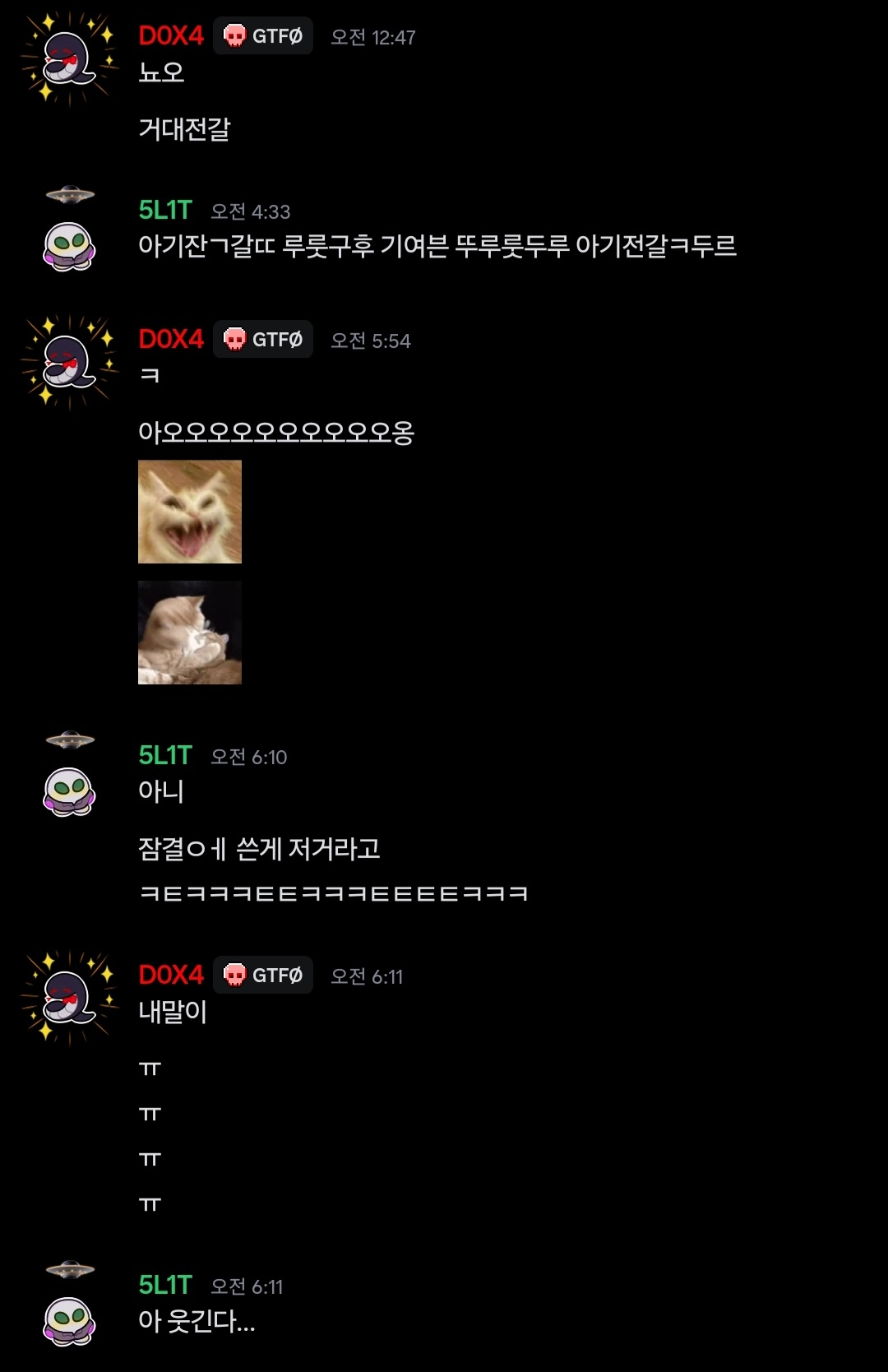
Task: Open the cuddling cats image attachment
Action: click(x=190, y=633)
